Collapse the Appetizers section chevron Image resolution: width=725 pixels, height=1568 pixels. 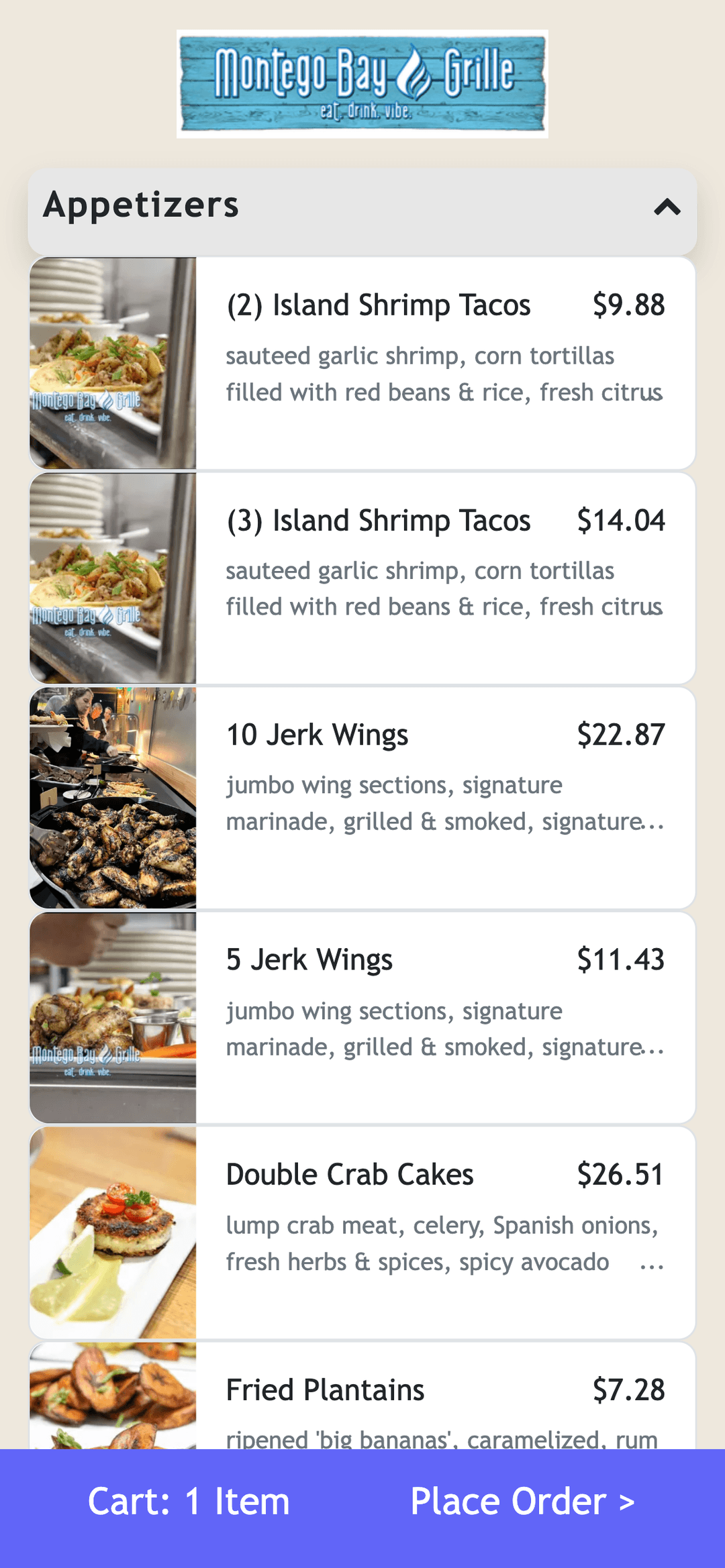pyautogui.click(x=667, y=209)
